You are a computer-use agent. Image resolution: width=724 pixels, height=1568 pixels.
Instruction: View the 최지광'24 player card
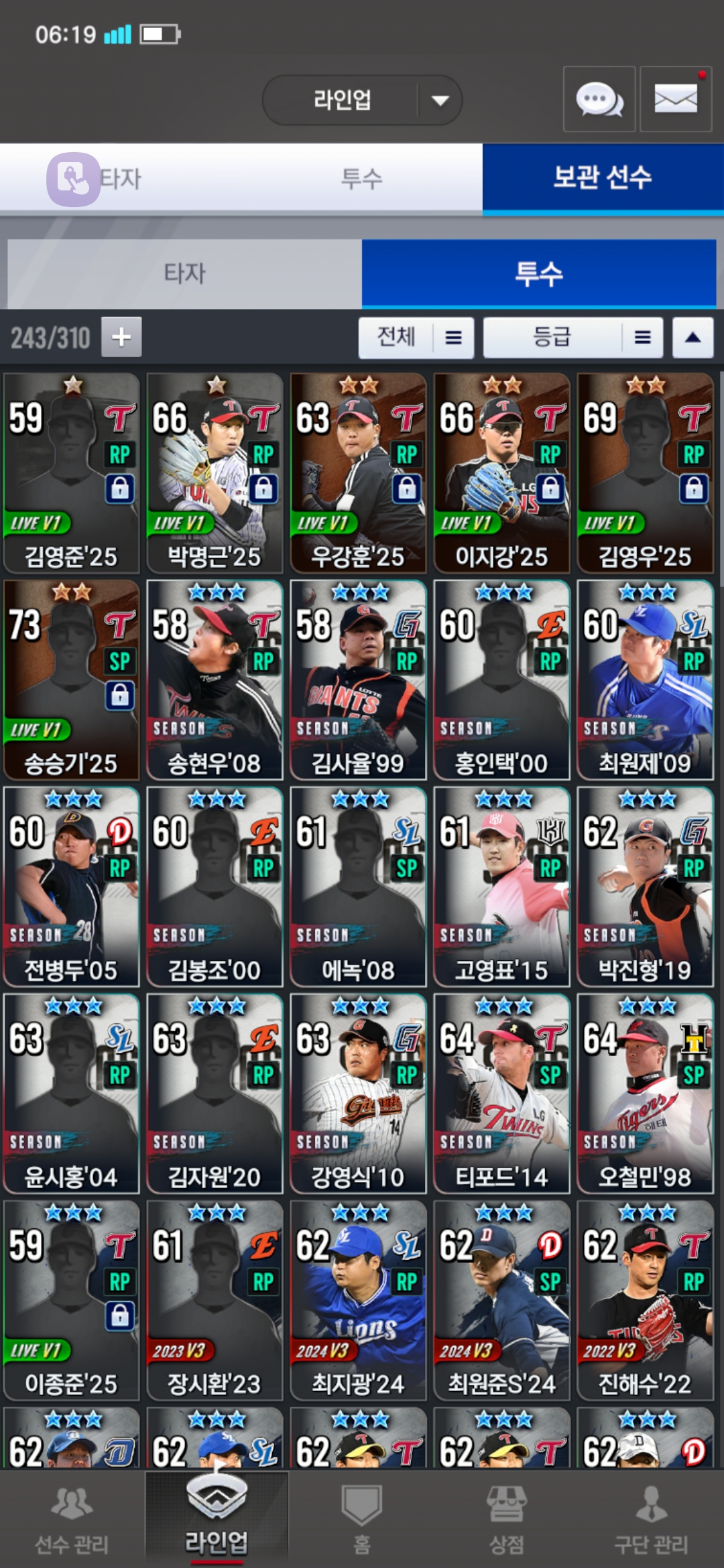tap(358, 1300)
